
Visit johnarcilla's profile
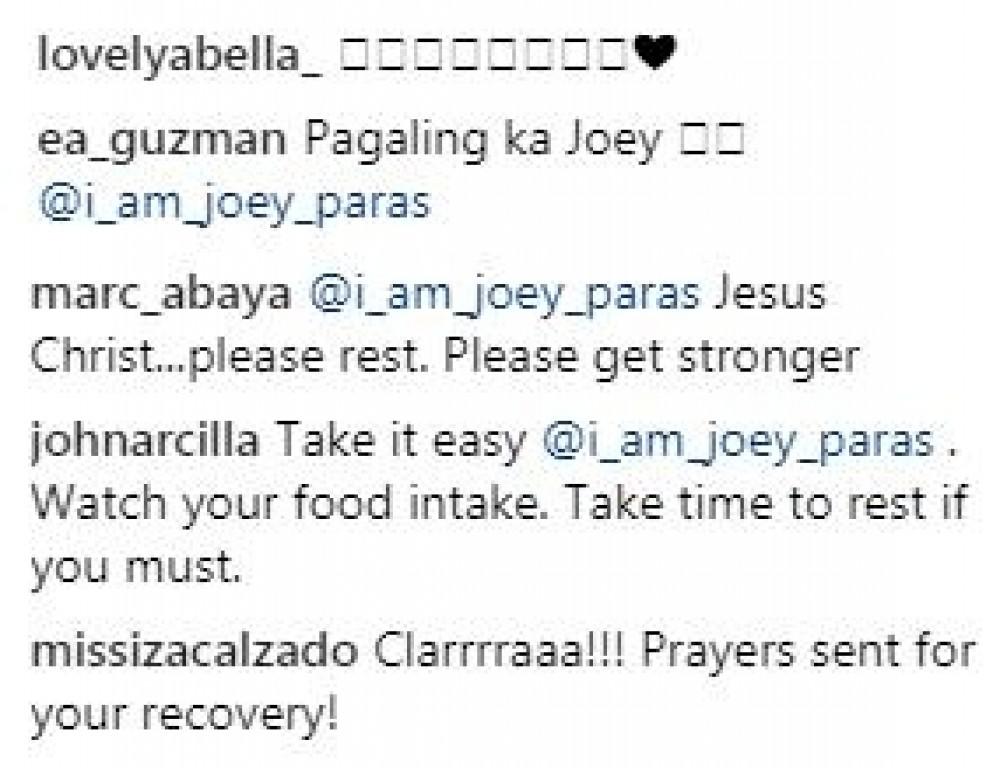point(147,442)
